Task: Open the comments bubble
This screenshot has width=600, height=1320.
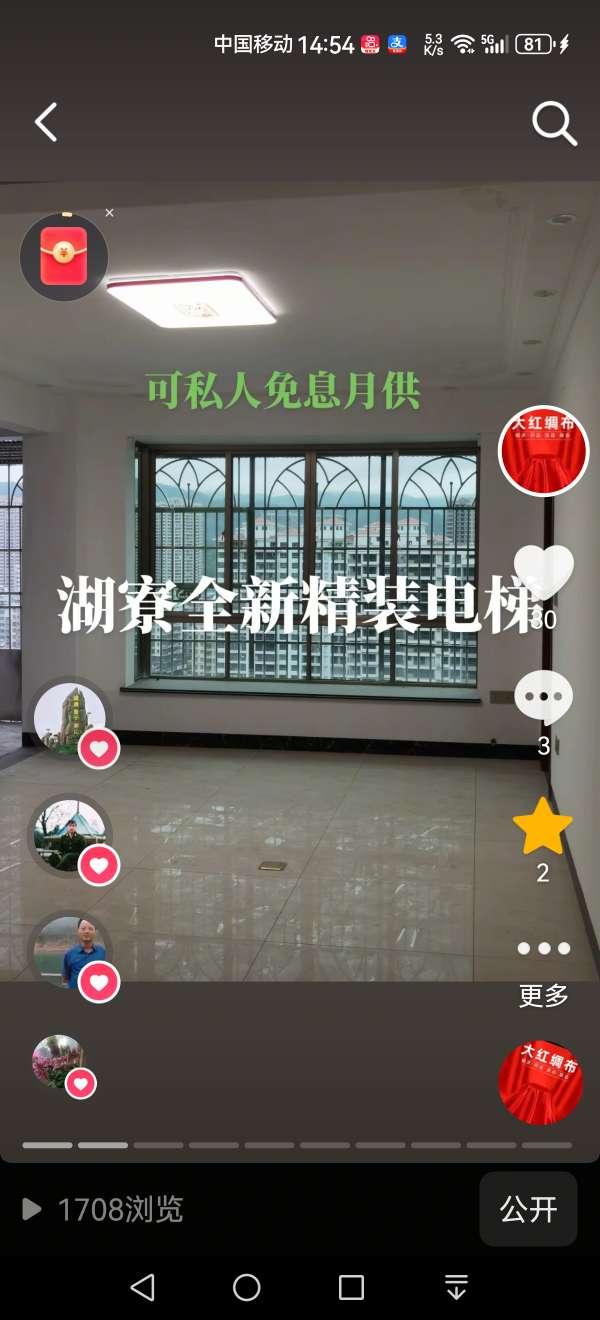Action: coord(543,698)
